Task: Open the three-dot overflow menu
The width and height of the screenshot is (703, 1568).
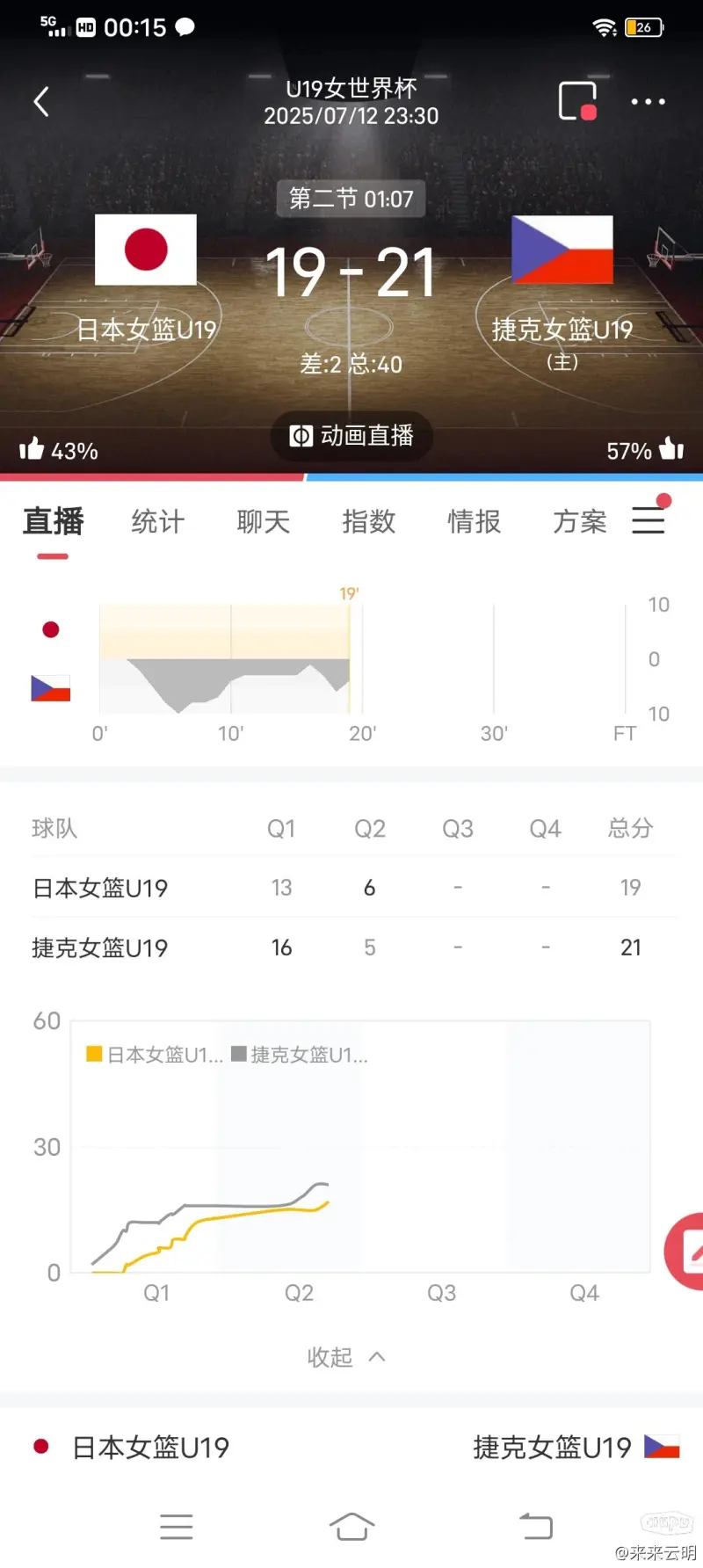Action: coord(648,102)
